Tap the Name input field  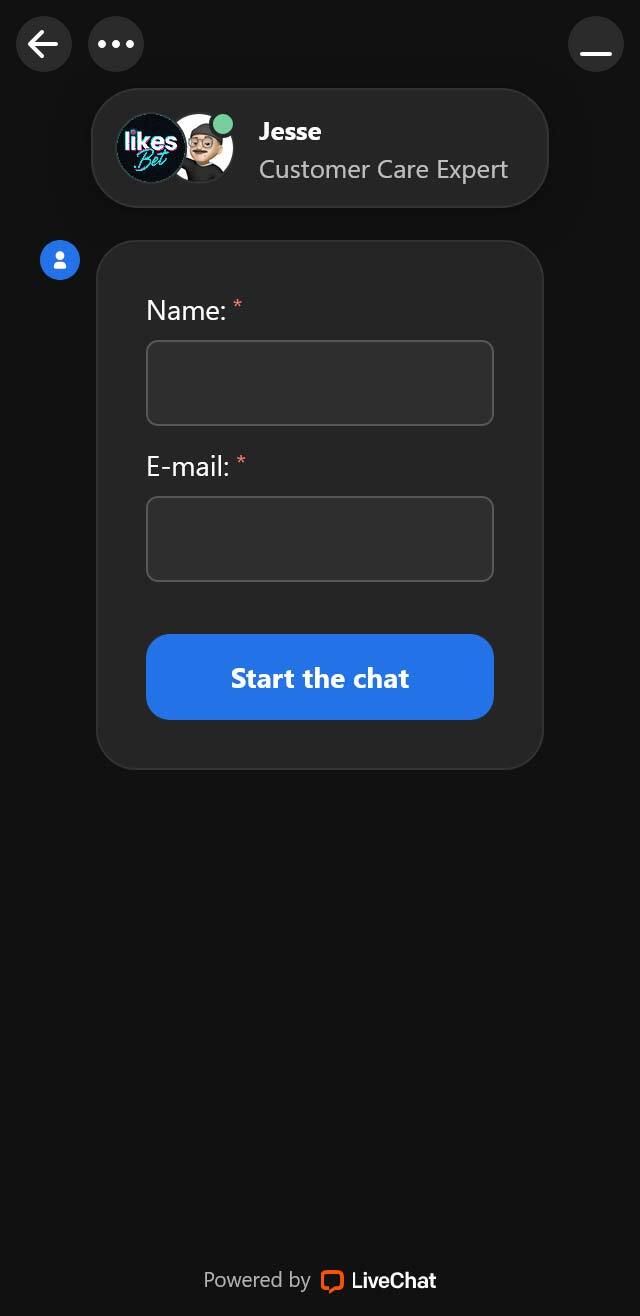click(320, 383)
